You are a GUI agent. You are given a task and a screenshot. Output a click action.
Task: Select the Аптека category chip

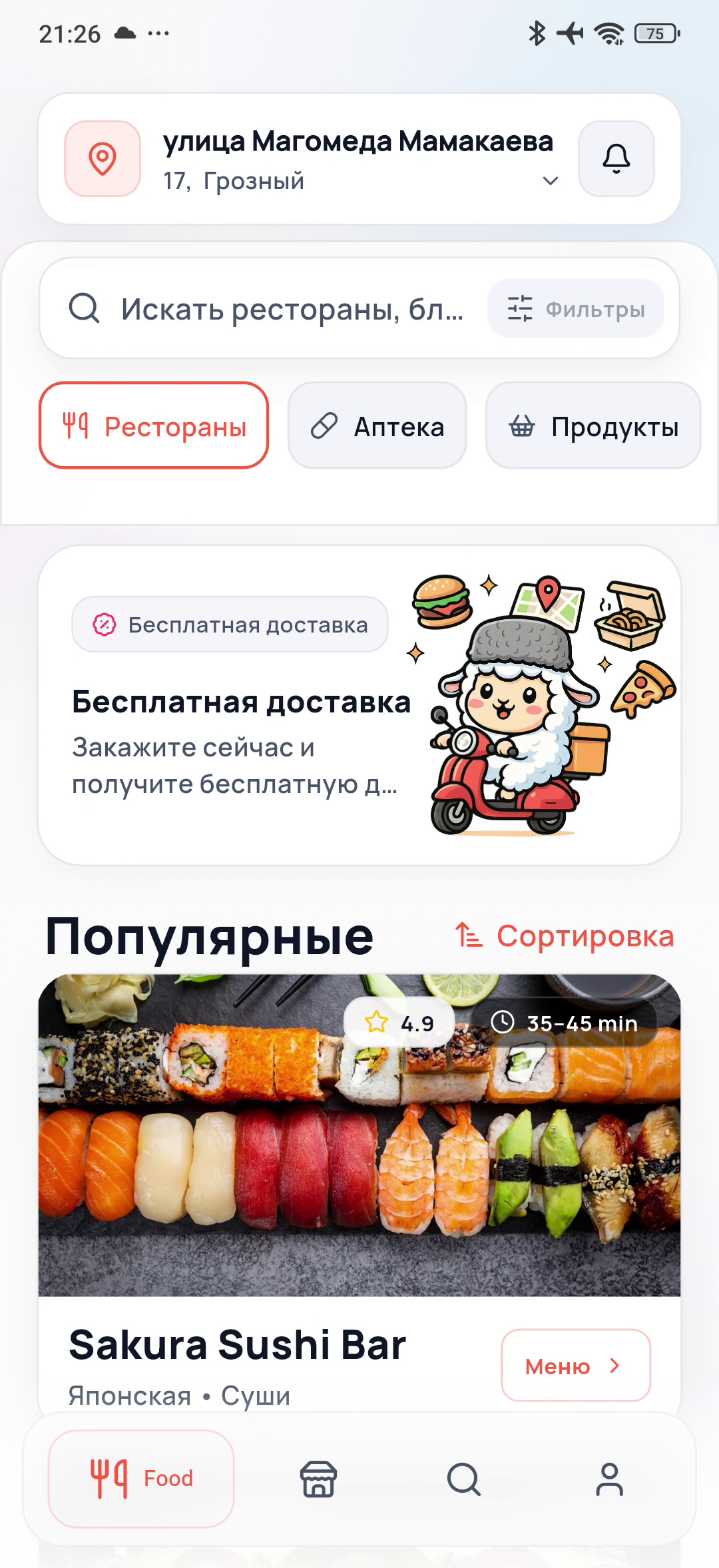pos(377,425)
